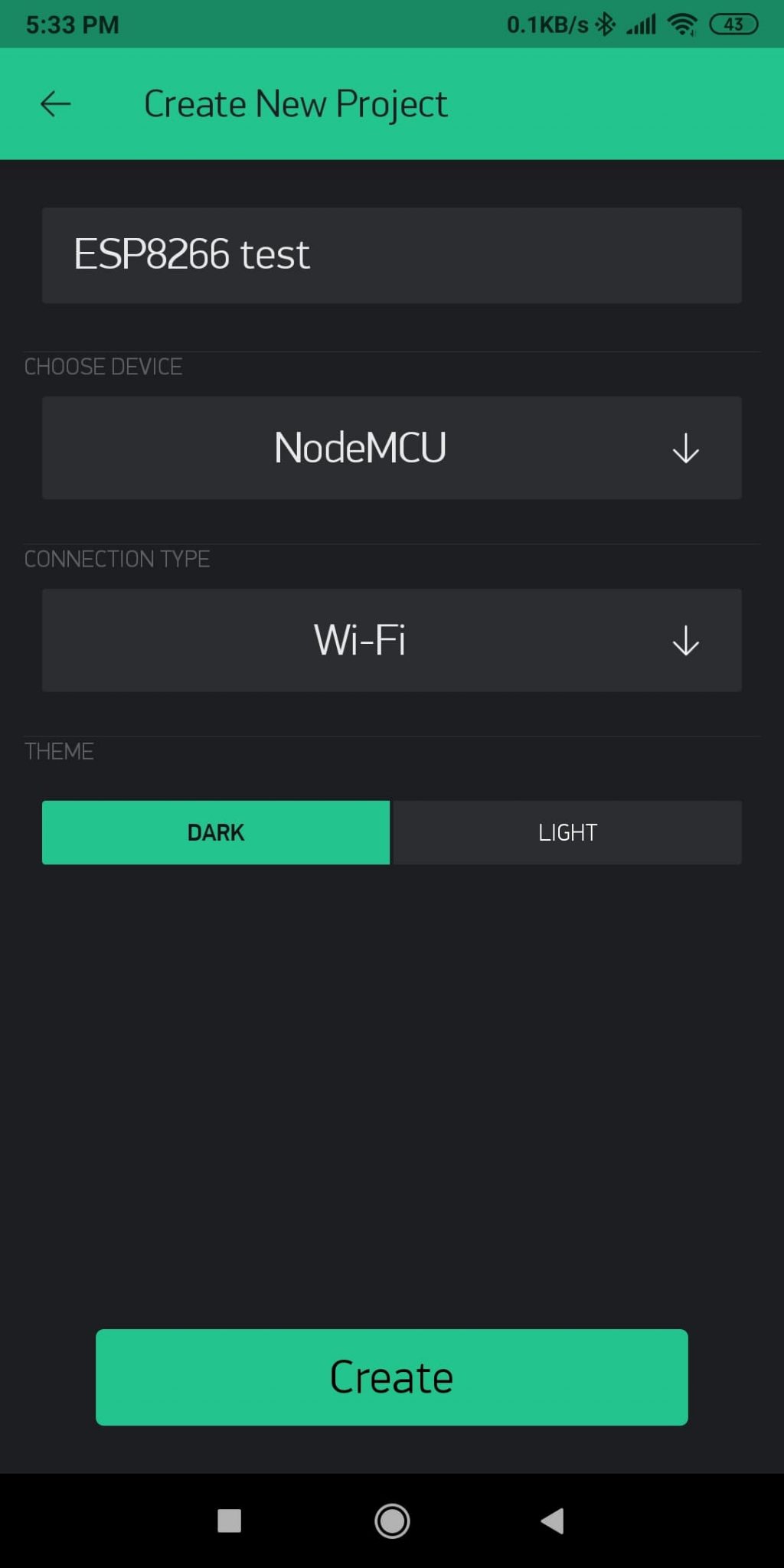
Task: Select the DARK theme option
Action: pos(215,832)
